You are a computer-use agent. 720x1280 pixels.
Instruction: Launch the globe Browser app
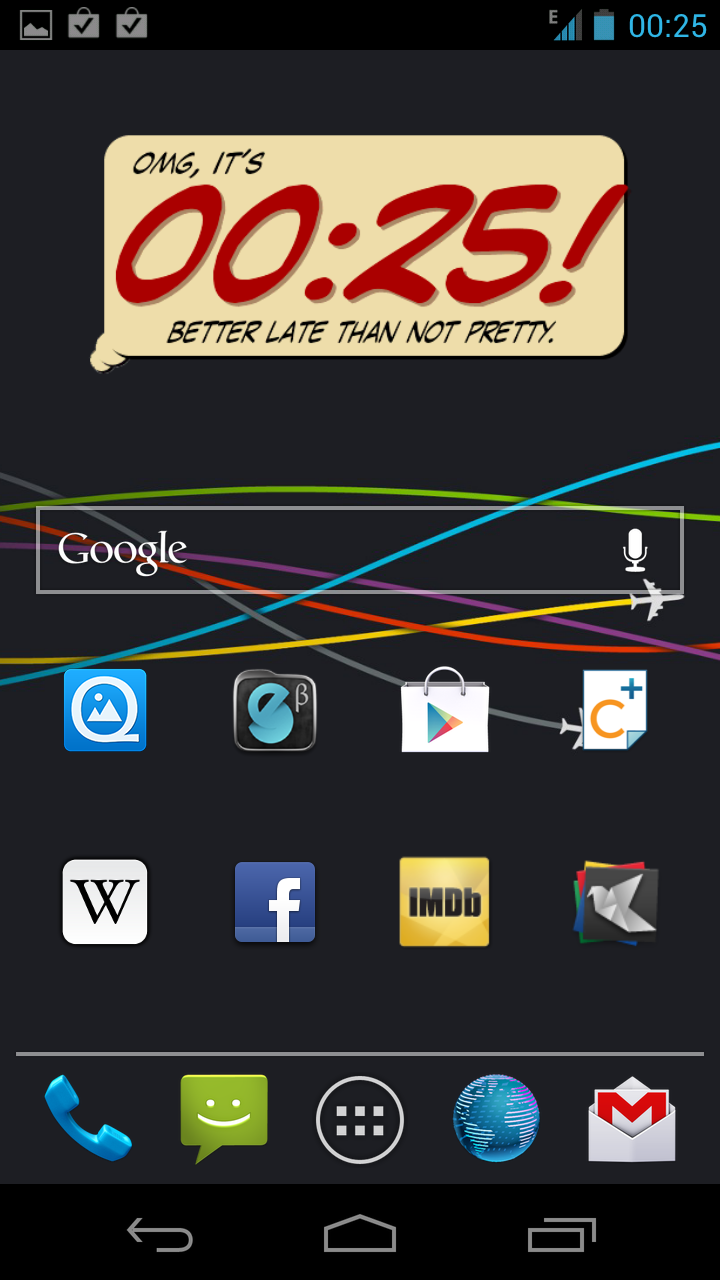pyautogui.click(x=496, y=1118)
